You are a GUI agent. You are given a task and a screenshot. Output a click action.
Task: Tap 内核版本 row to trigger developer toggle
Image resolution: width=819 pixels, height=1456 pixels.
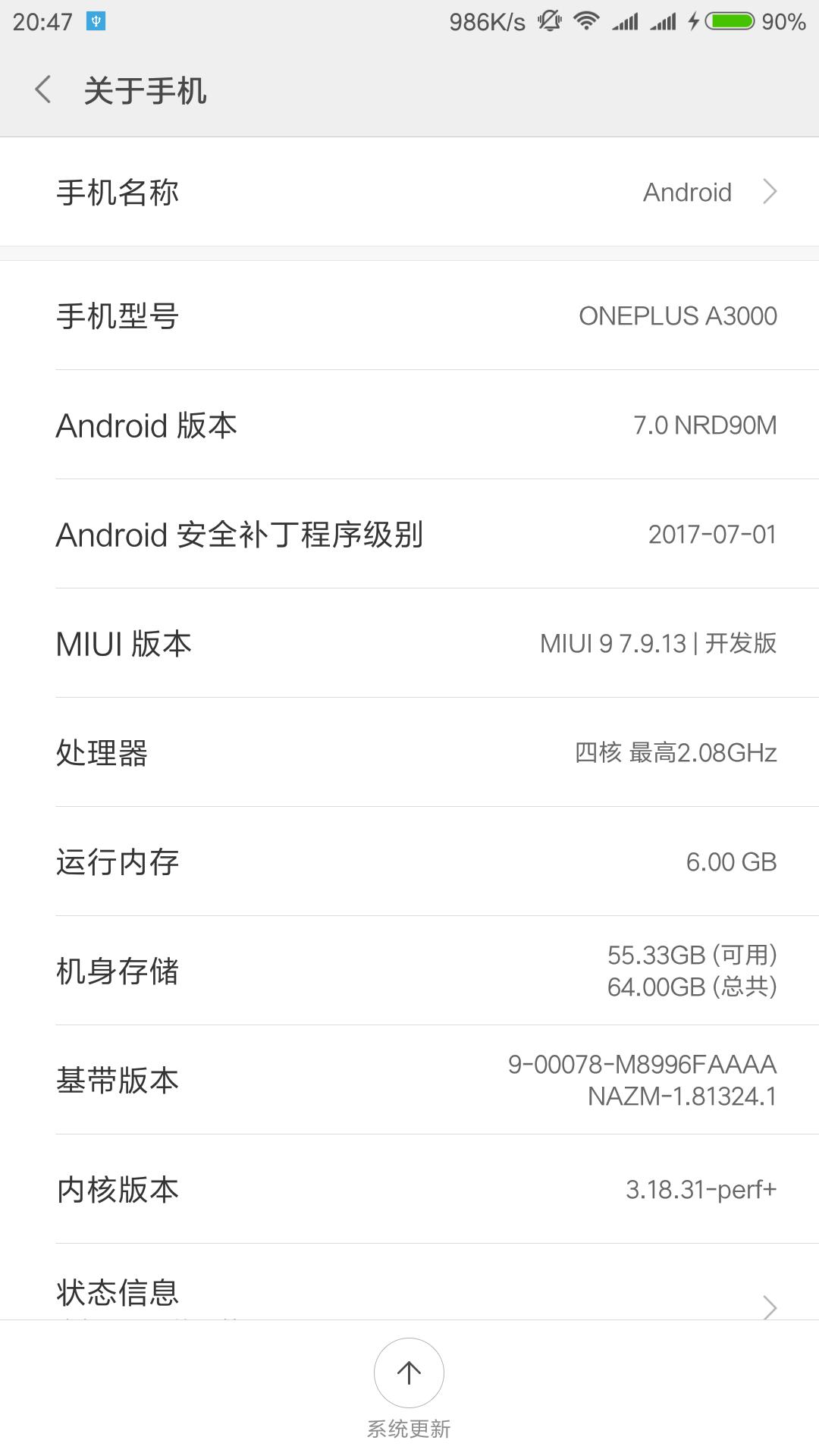point(409,1188)
